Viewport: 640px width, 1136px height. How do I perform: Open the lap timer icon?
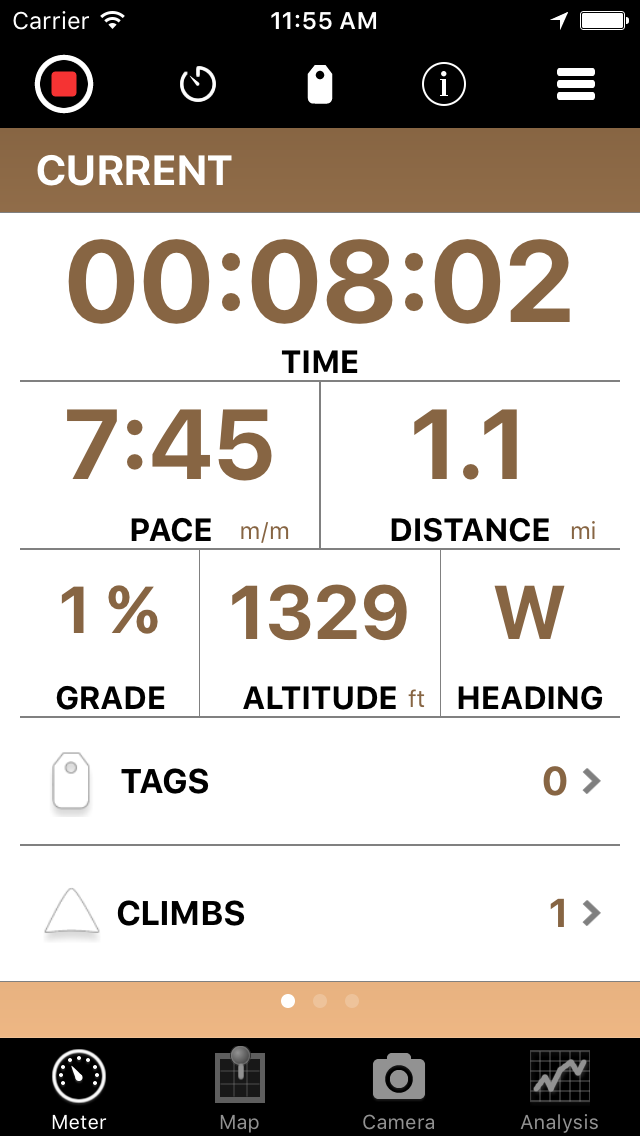click(198, 85)
